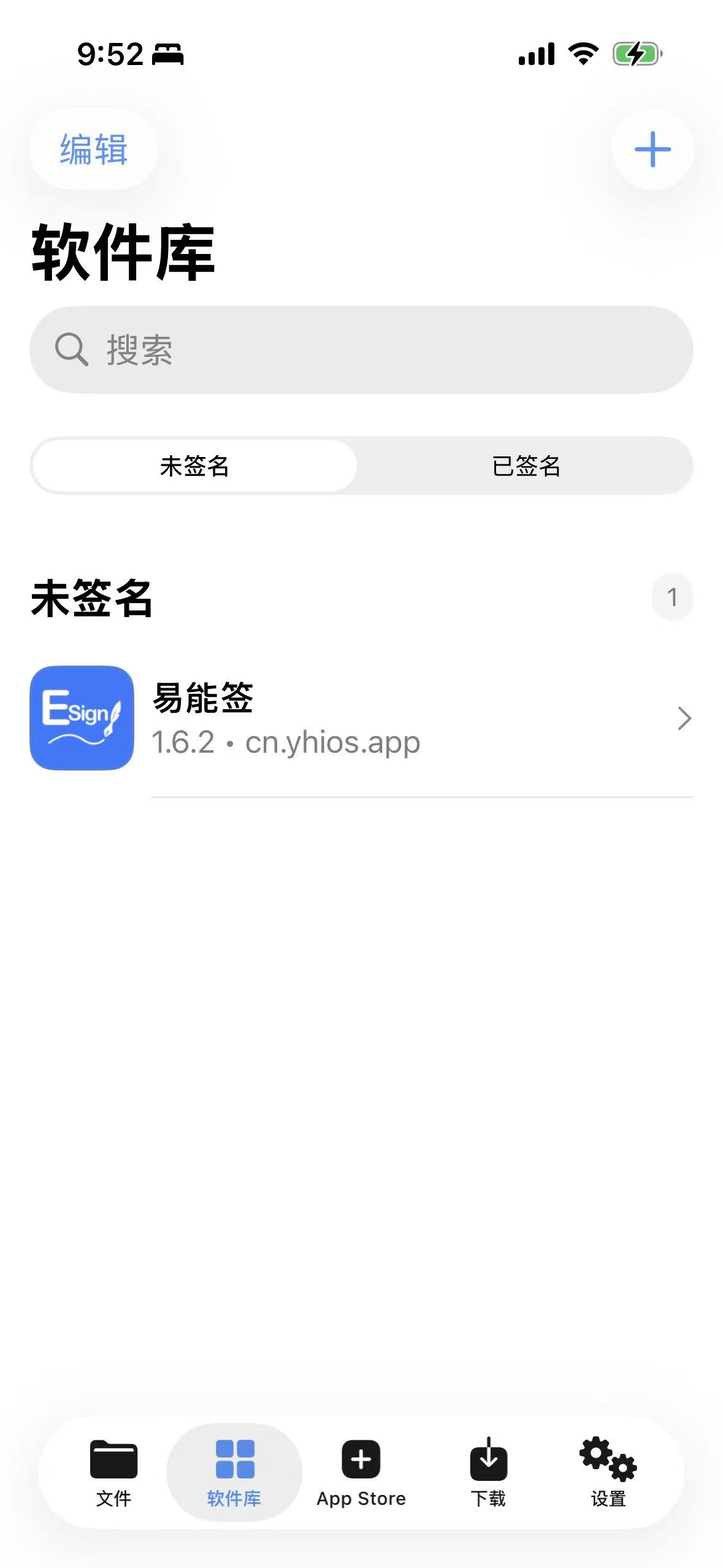Expand 易能签 details via its chevron
This screenshot has height=1568, width=723.
(x=683, y=719)
